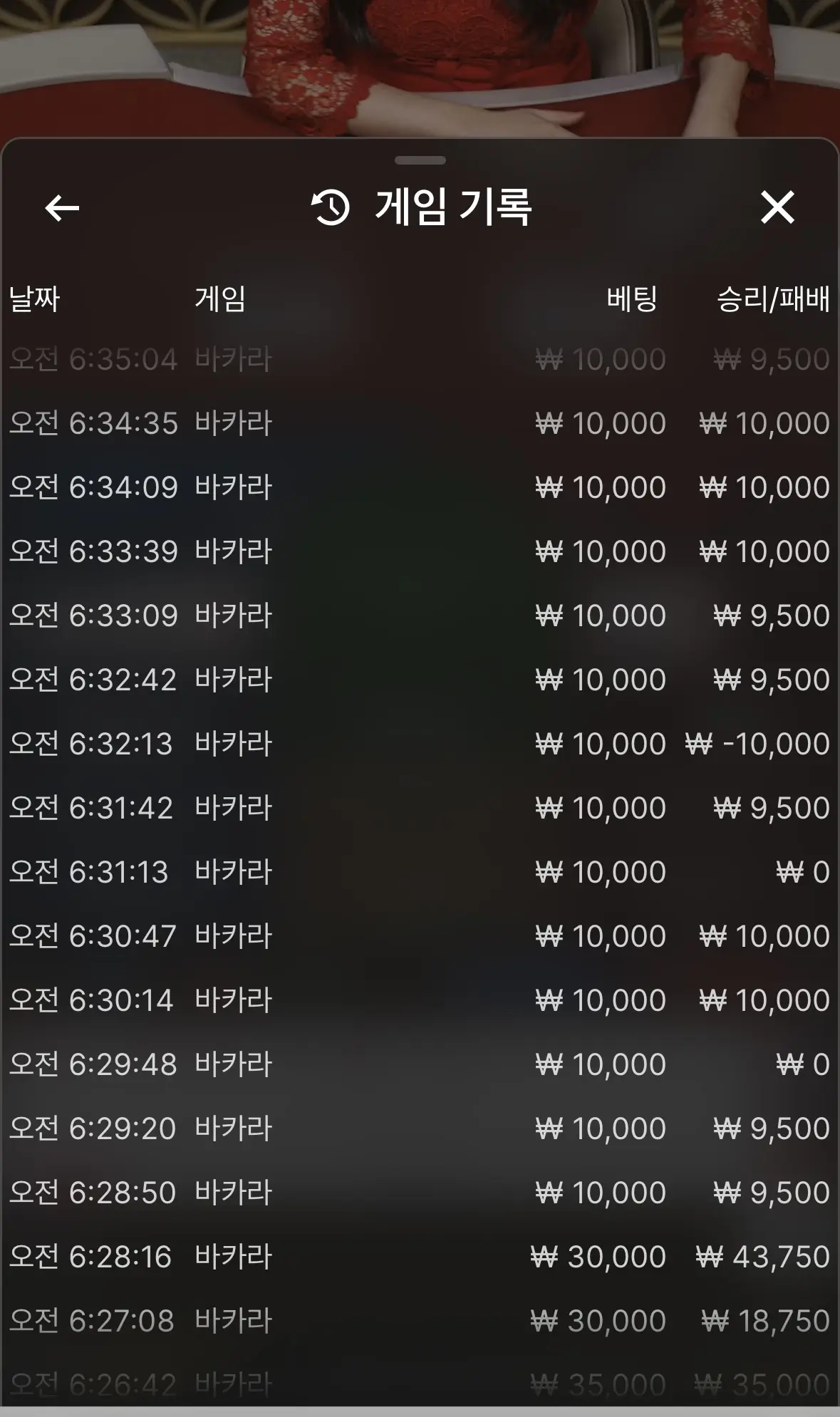Open the 6:30:14 baccarat round
The image size is (840, 1417).
coord(420,1000)
